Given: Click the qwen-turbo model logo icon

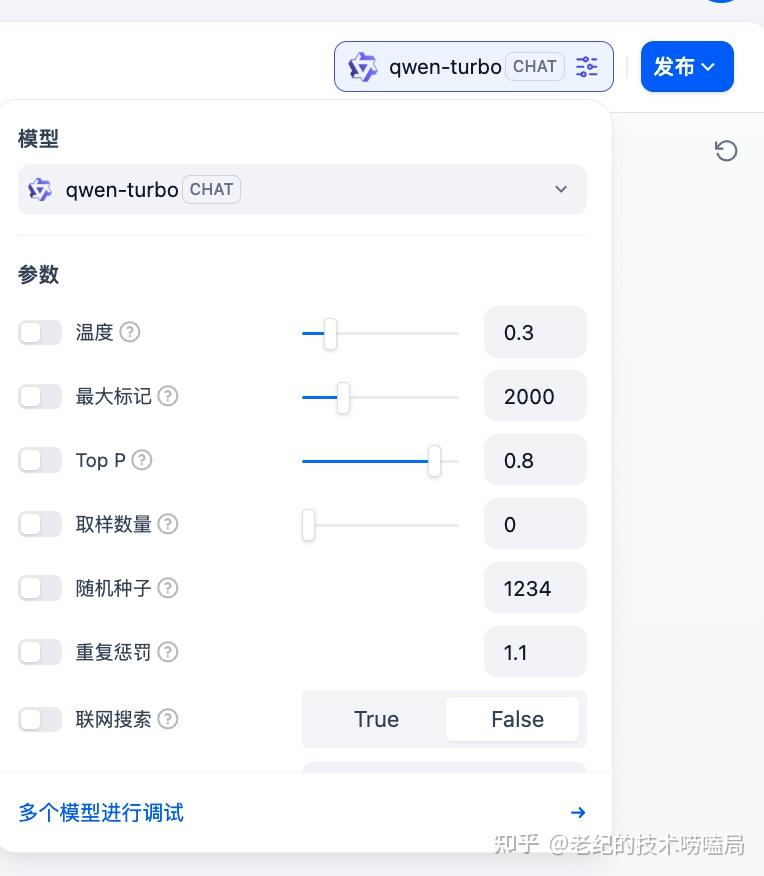Looking at the screenshot, I should point(363,66).
